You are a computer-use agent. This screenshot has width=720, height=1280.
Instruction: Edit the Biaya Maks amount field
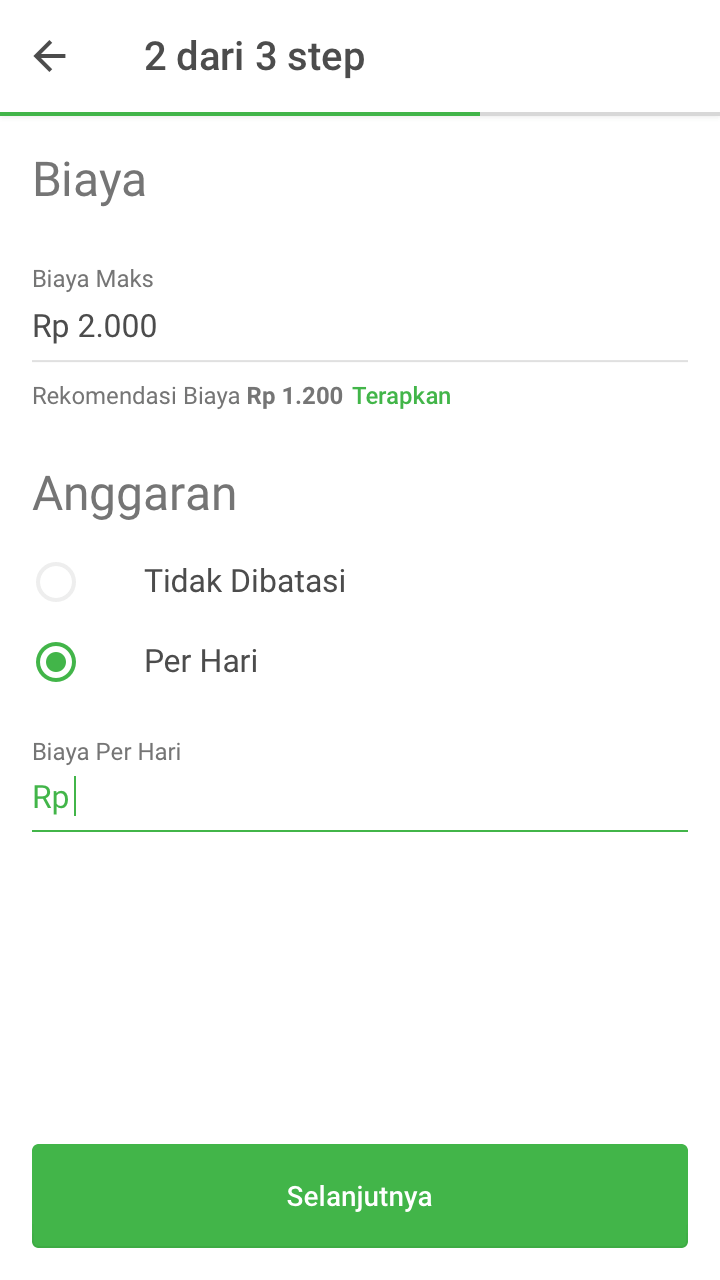359,327
